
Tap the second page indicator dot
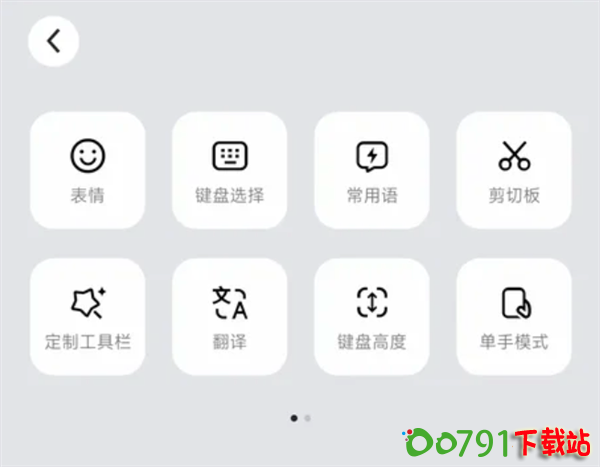tap(308, 417)
